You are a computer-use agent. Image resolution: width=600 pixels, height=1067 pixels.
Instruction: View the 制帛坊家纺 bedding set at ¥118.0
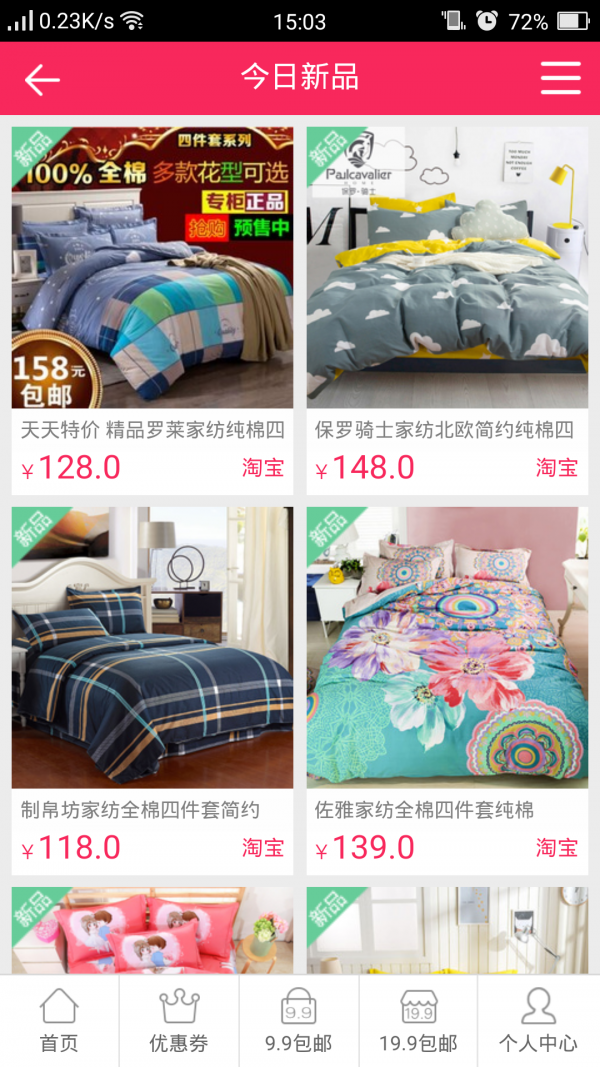pos(152,648)
